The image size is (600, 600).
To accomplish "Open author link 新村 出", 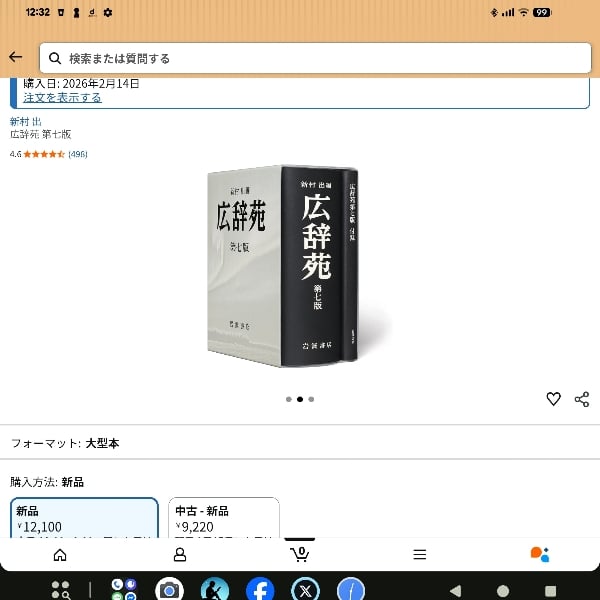I will [x=26, y=121].
